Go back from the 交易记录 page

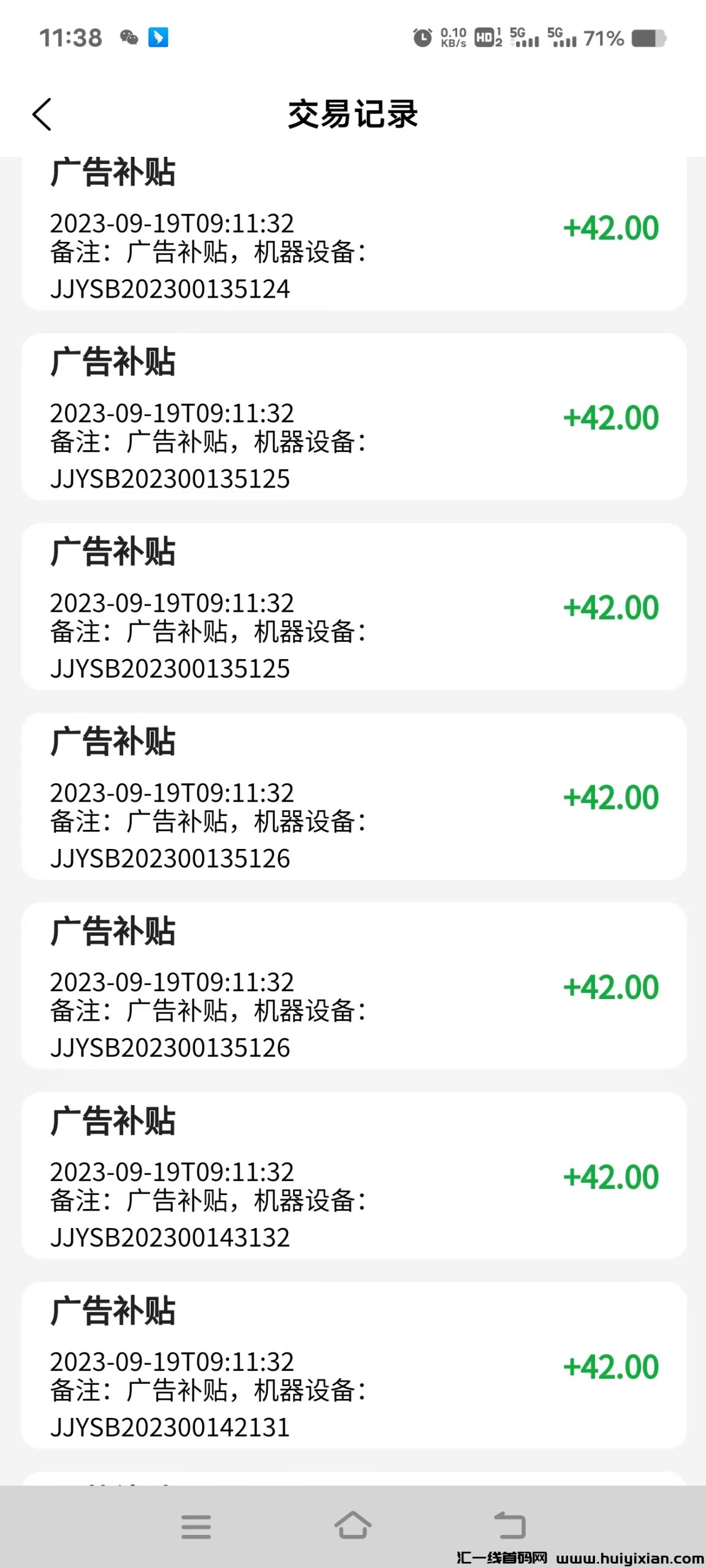(42, 115)
